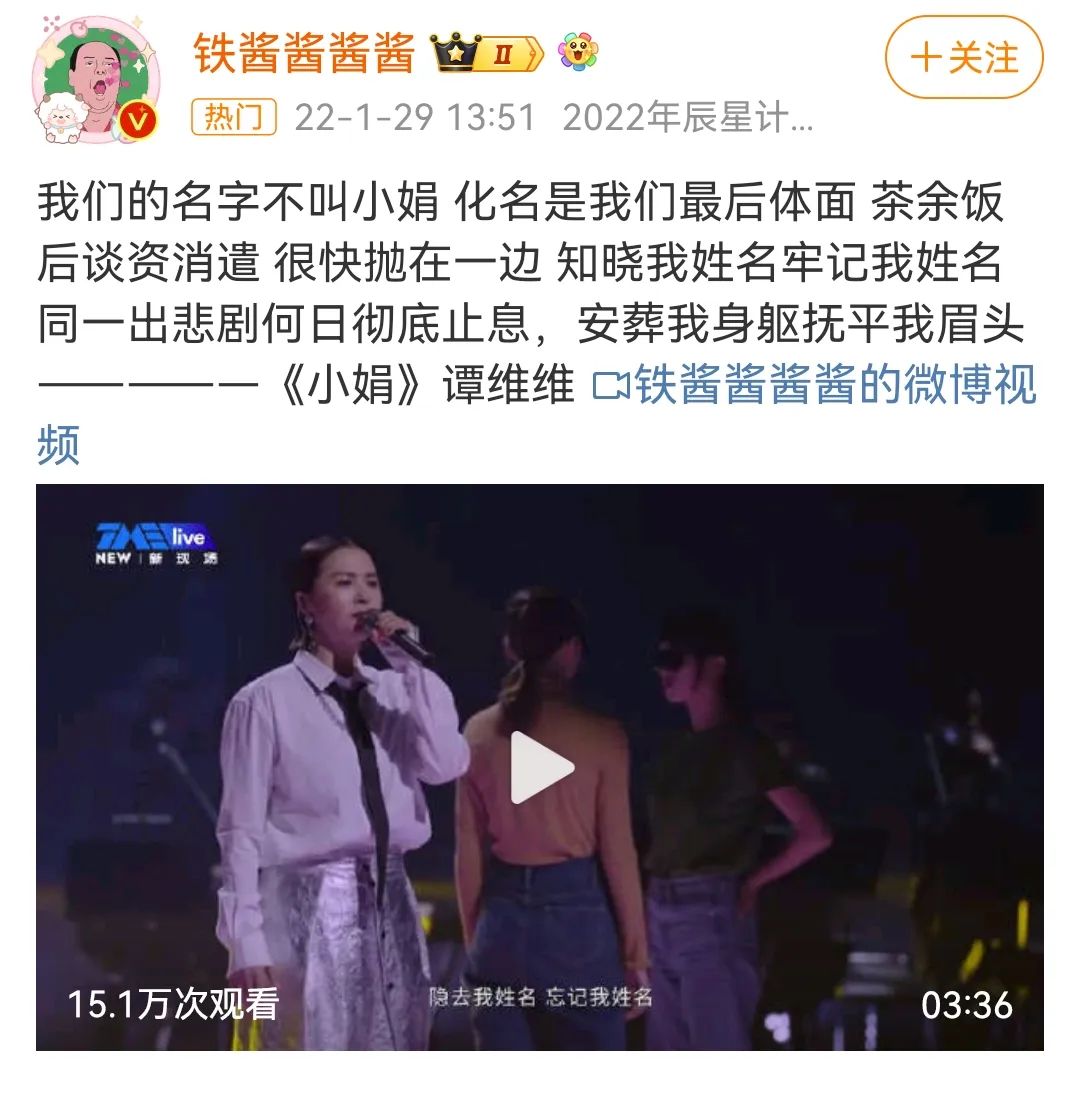The height and width of the screenshot is (1102, 1080).
Task: Open the 2022年辰星计 source link
Action: coord(687,119)
